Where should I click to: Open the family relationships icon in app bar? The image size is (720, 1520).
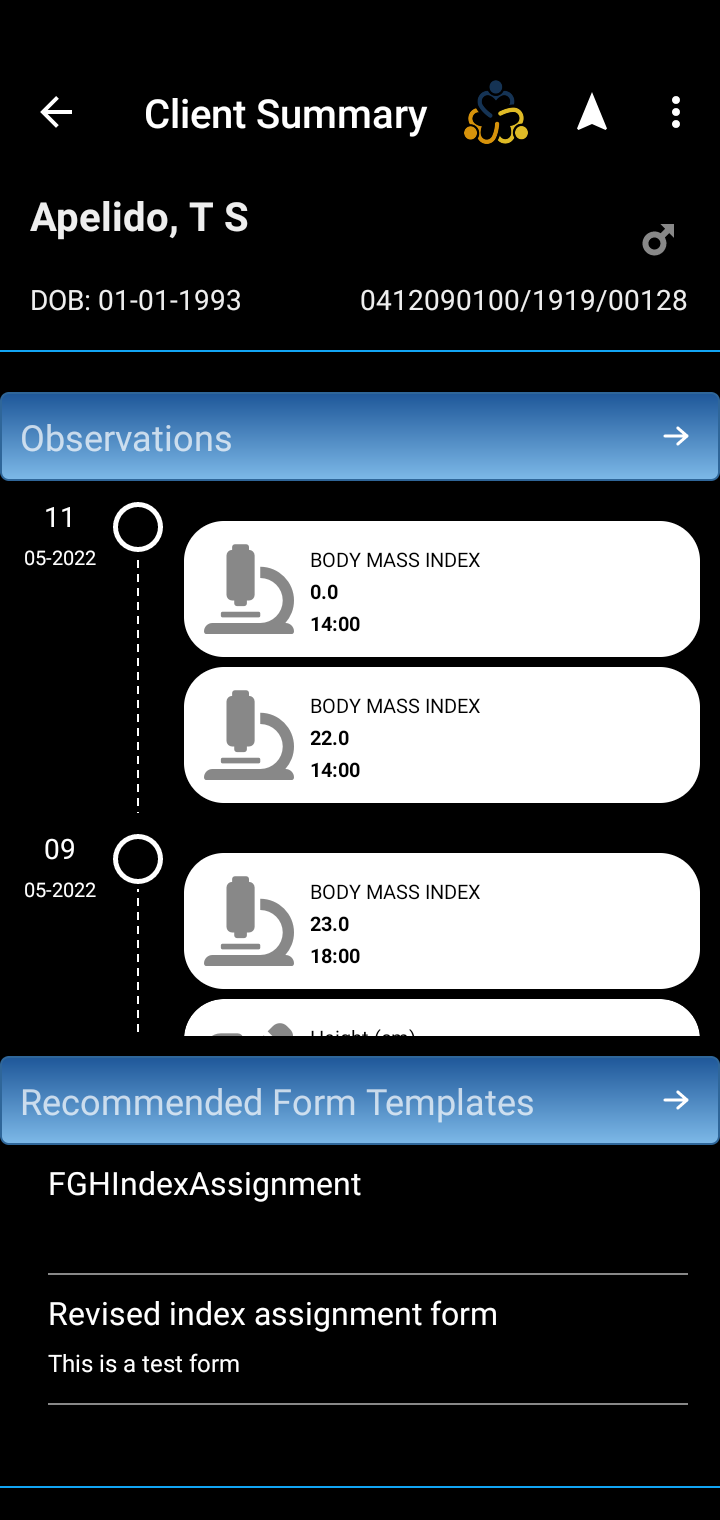pyautogui.click(x=496, y=113)
